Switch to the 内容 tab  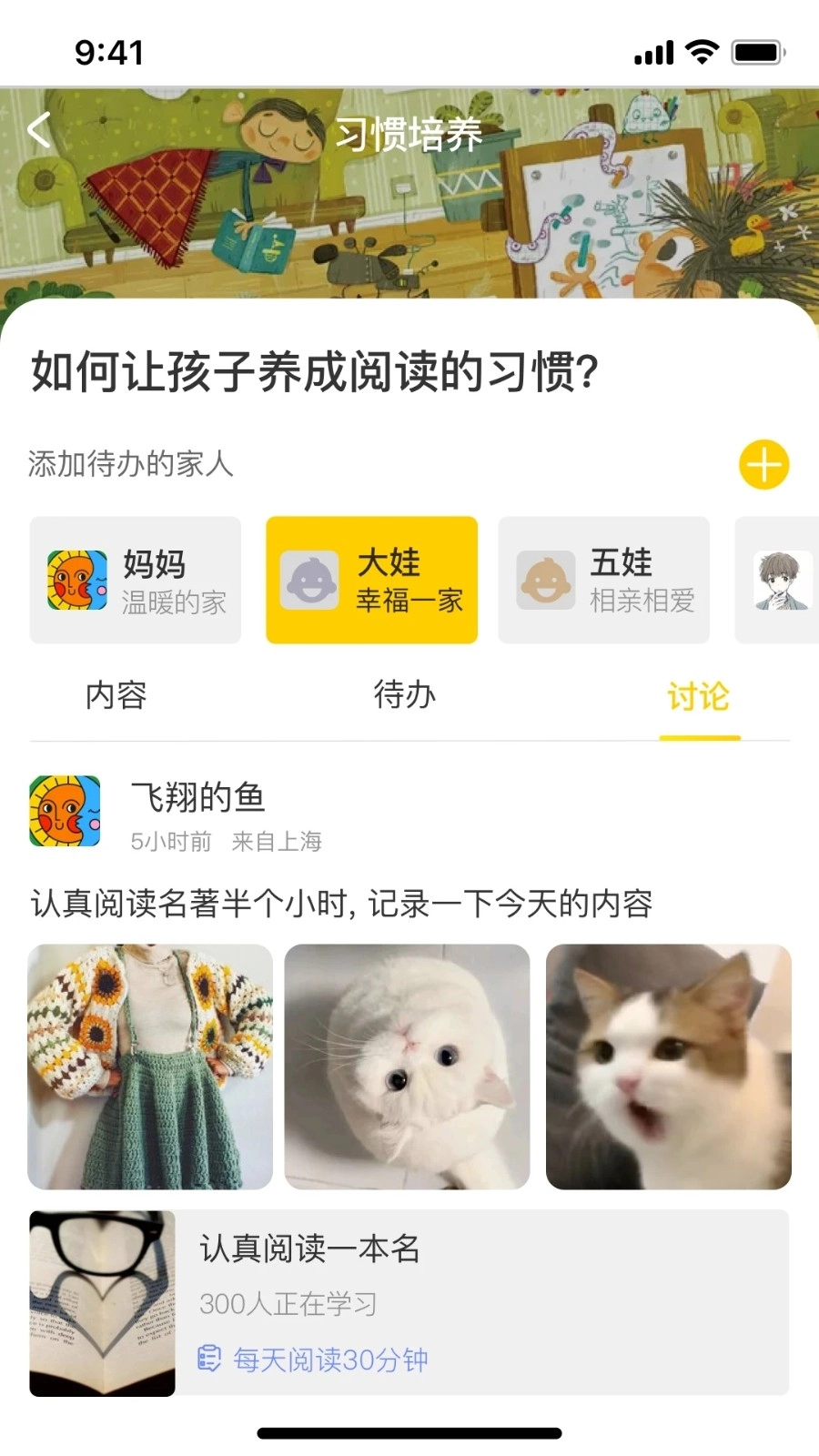[116, 696]
